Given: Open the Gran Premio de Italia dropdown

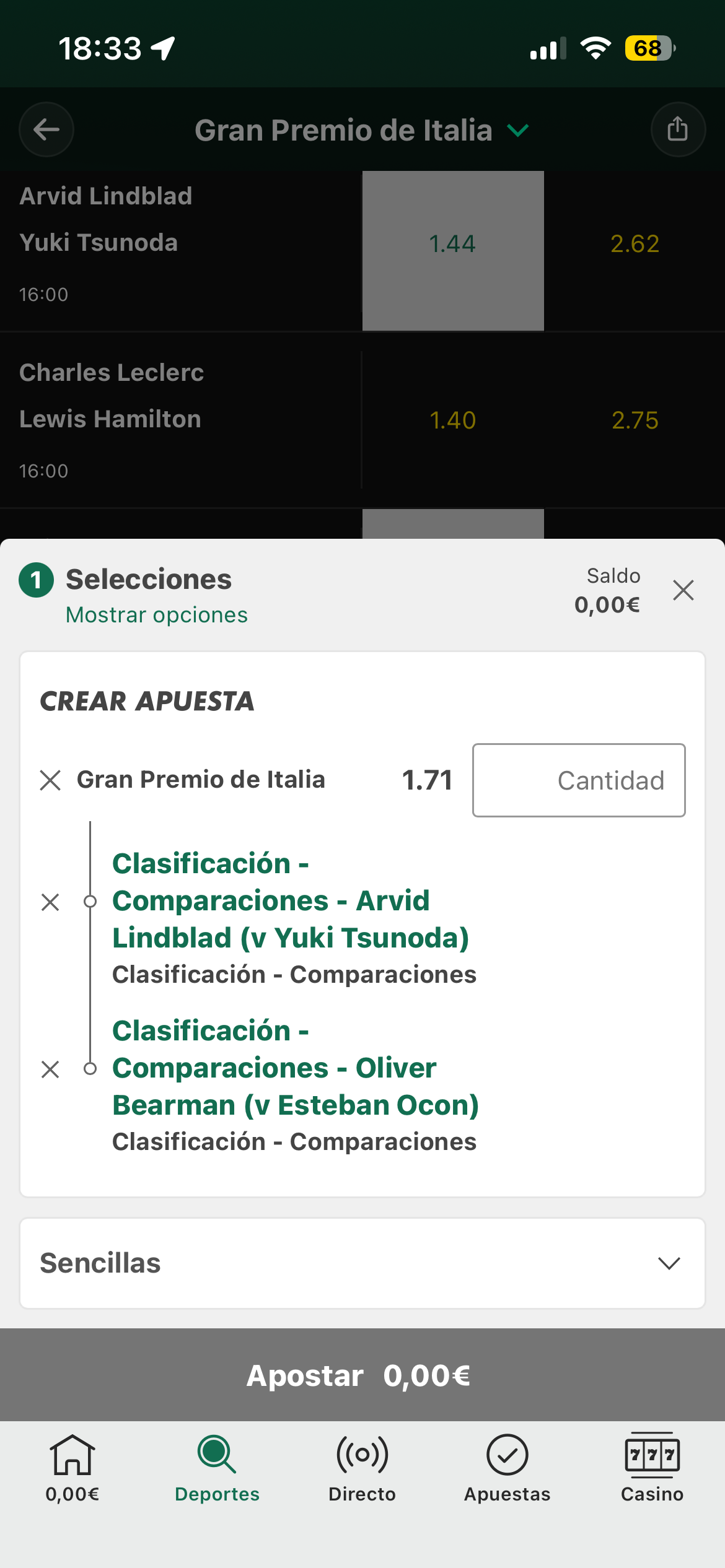Looking at the screenshot, I should tap(362, 130).
